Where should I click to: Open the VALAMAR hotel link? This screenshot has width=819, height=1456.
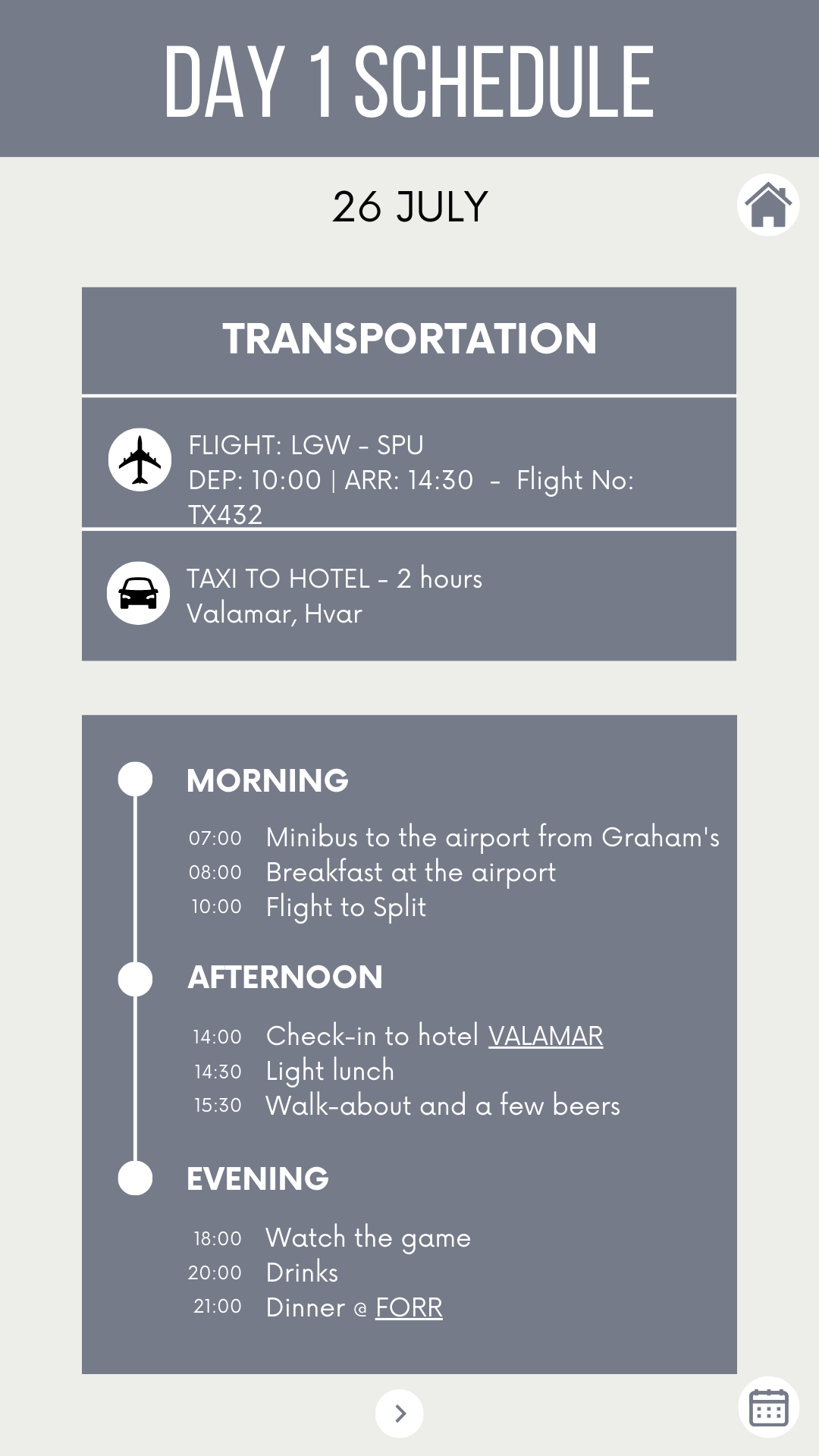(545, 1036)
